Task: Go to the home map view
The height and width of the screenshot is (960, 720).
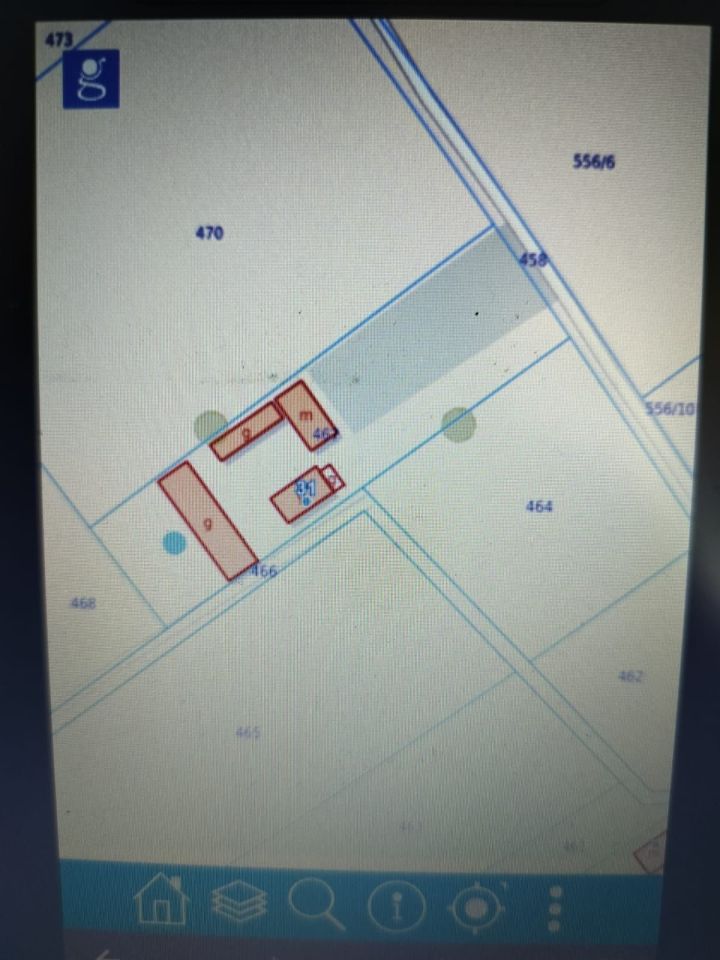Action: coord(160,902)
